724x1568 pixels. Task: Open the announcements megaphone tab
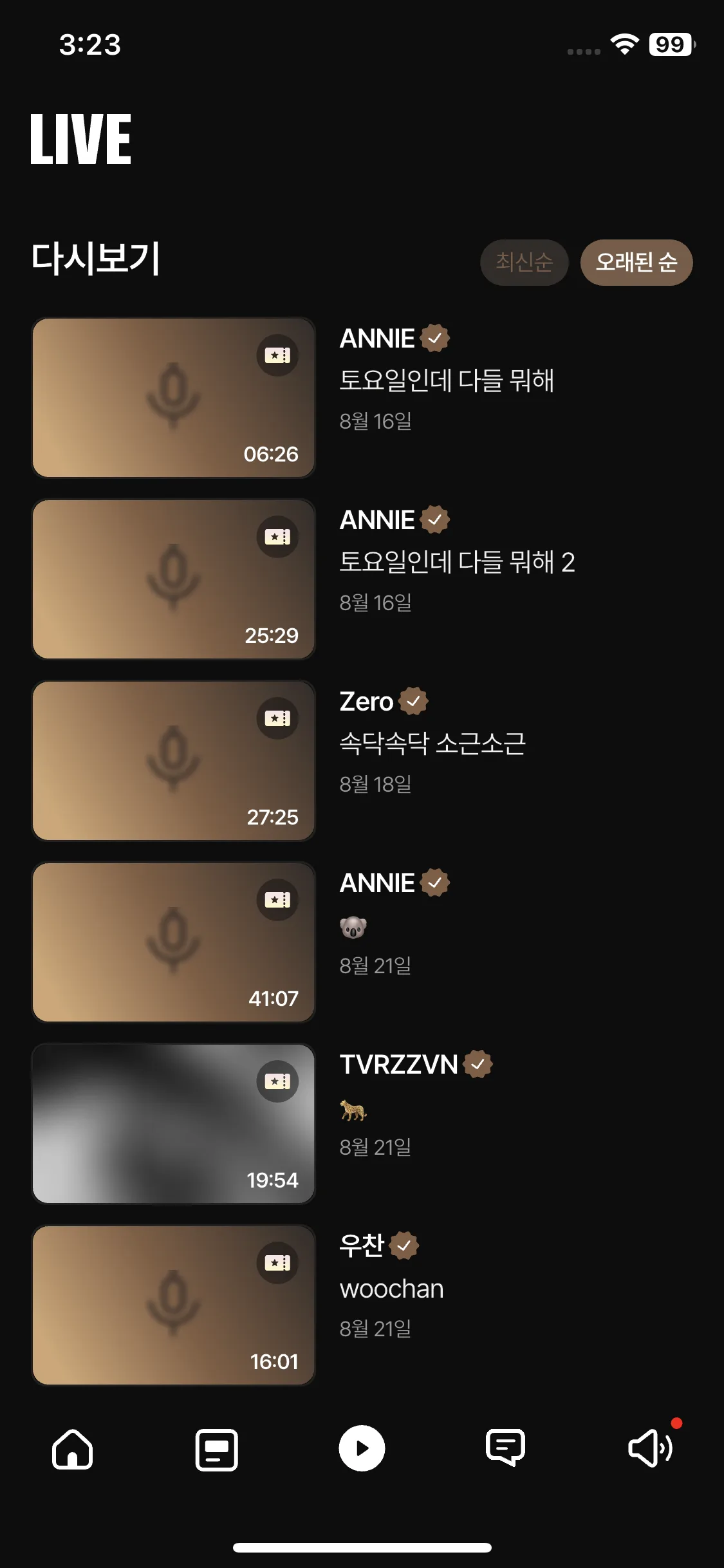point(651,1448)
